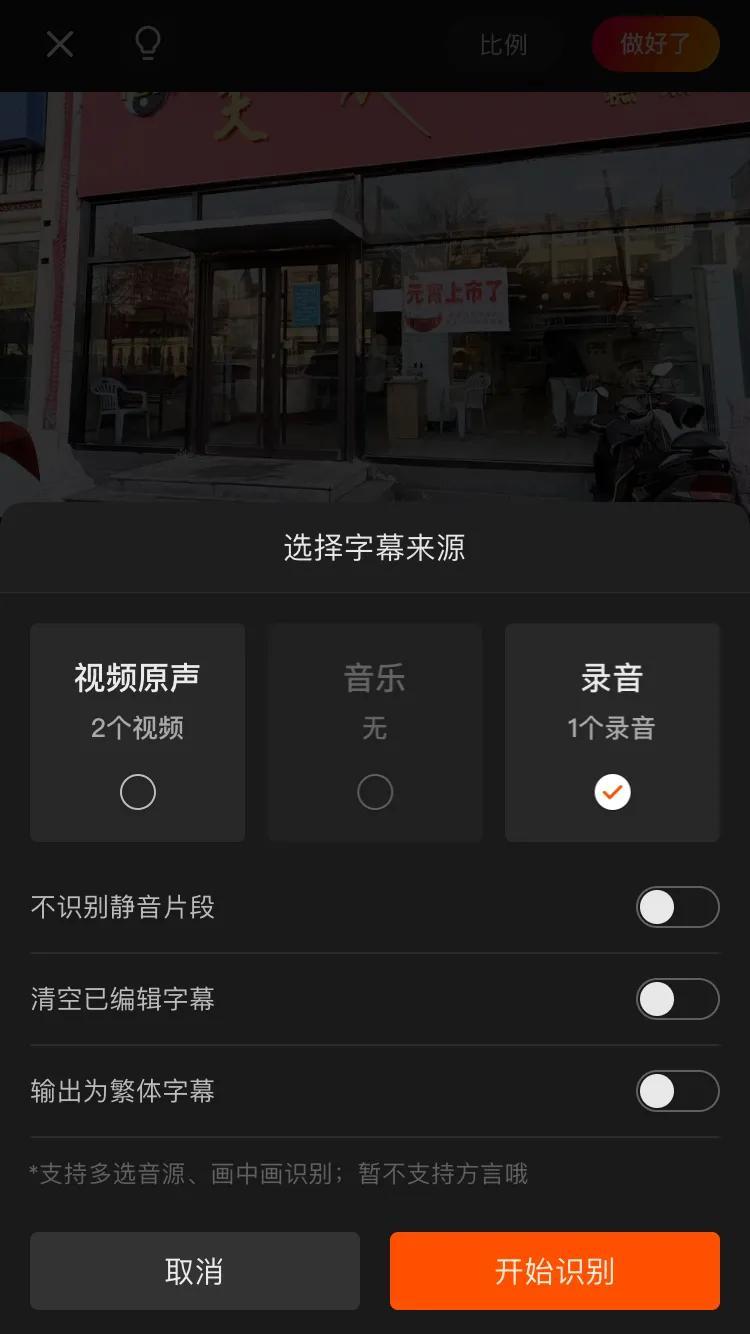Tap the 做好了 finish button
The width and height of the screenshot is (750, 1334).
[655, 44]
